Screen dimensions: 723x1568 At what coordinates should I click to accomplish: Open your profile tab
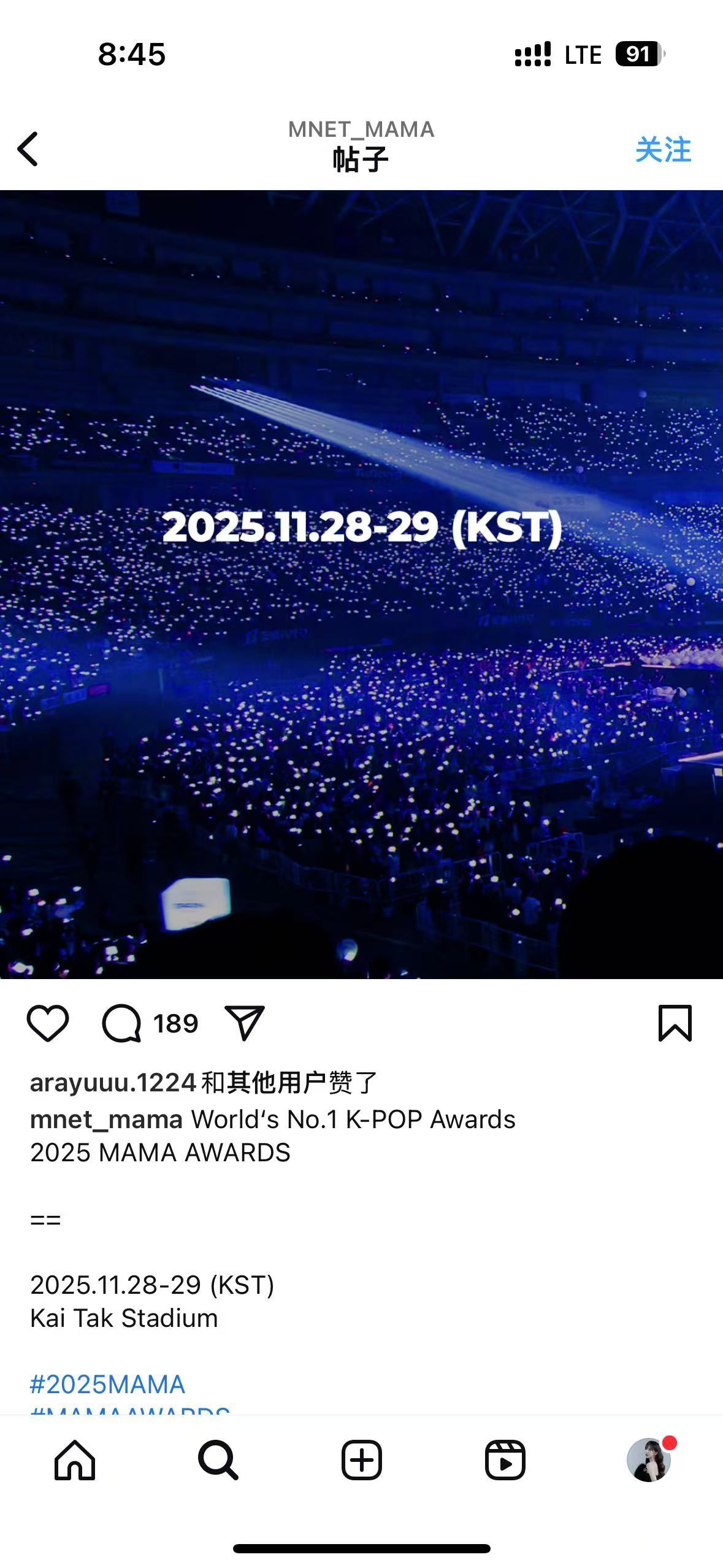pyautogui.click(x=648, y=1460)
